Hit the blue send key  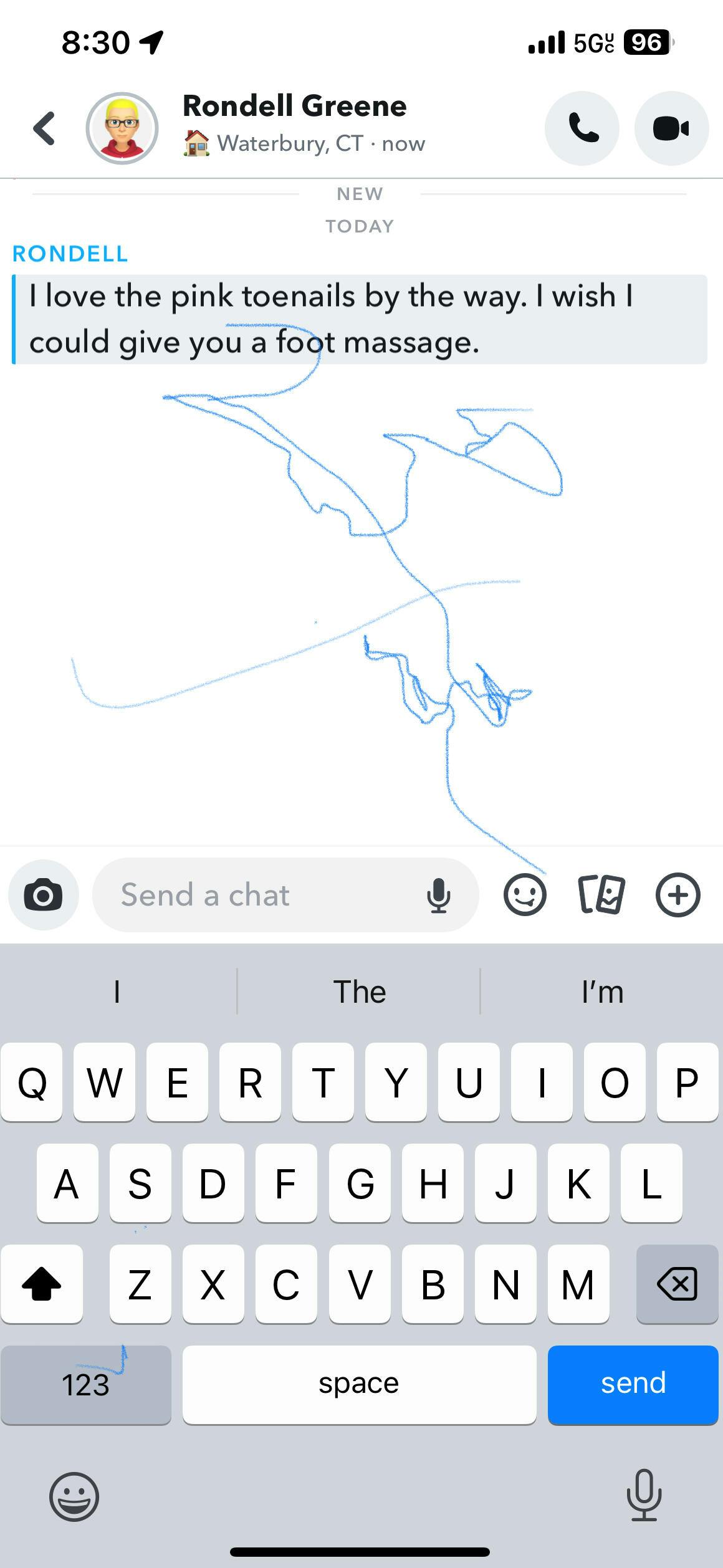633,1384
